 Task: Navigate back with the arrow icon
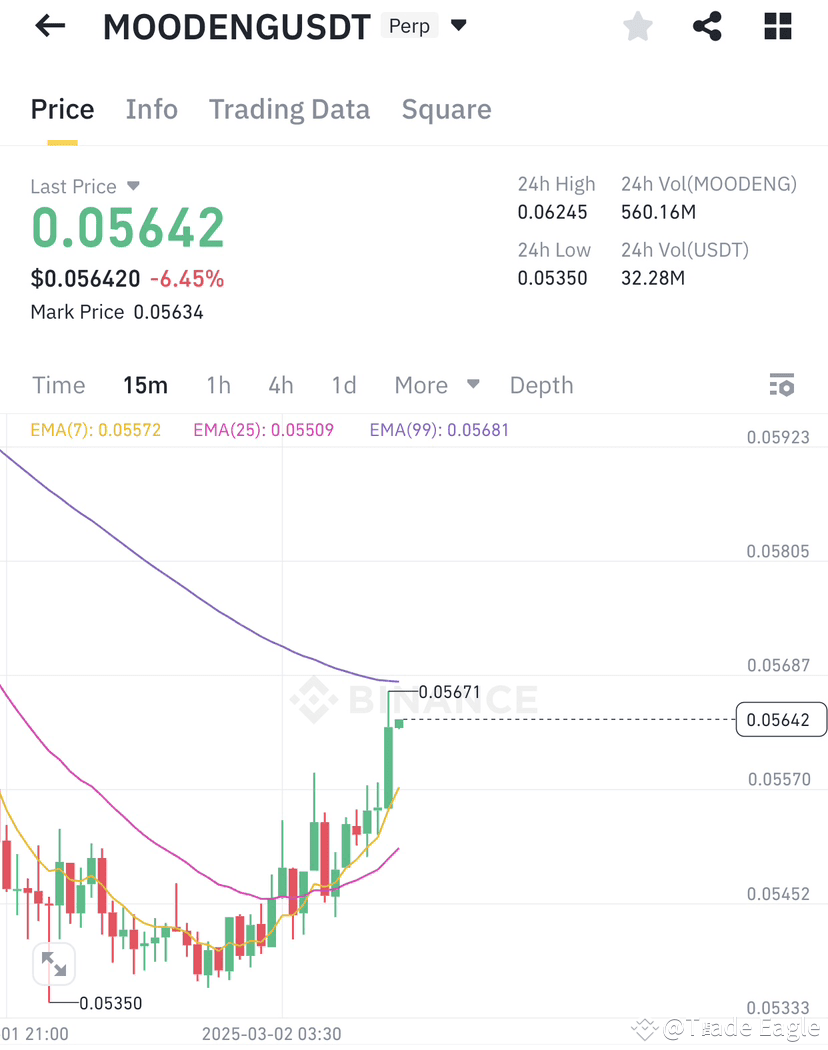(48, 26)
